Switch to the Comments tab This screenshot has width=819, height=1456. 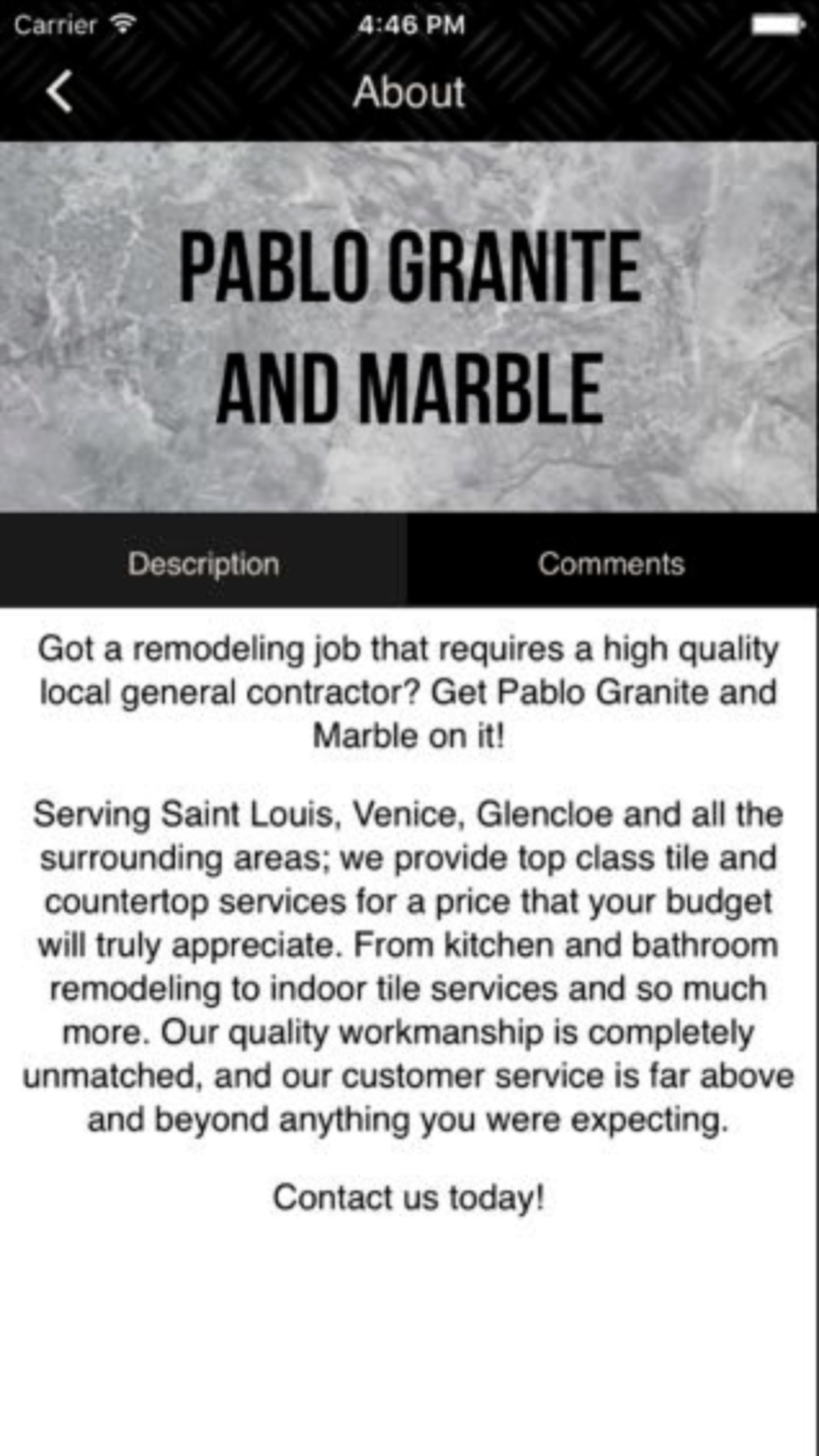612,562
